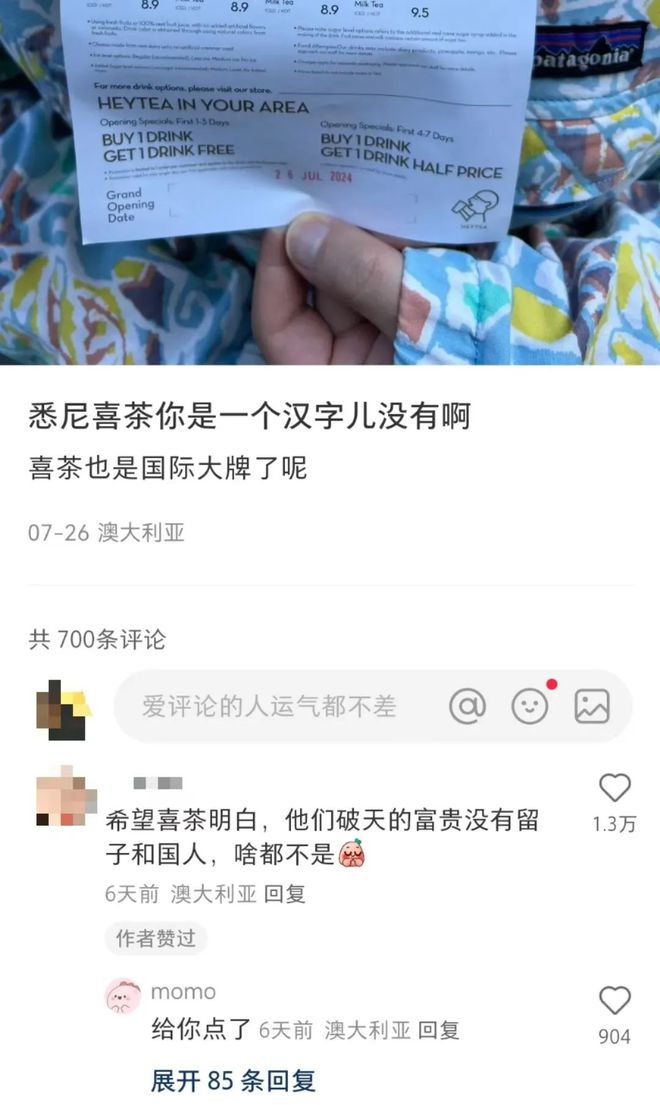The image size is (660, 1105).
Task: Open the emoji picker icon
Action: pyautogui.click(x=530, y=706)
